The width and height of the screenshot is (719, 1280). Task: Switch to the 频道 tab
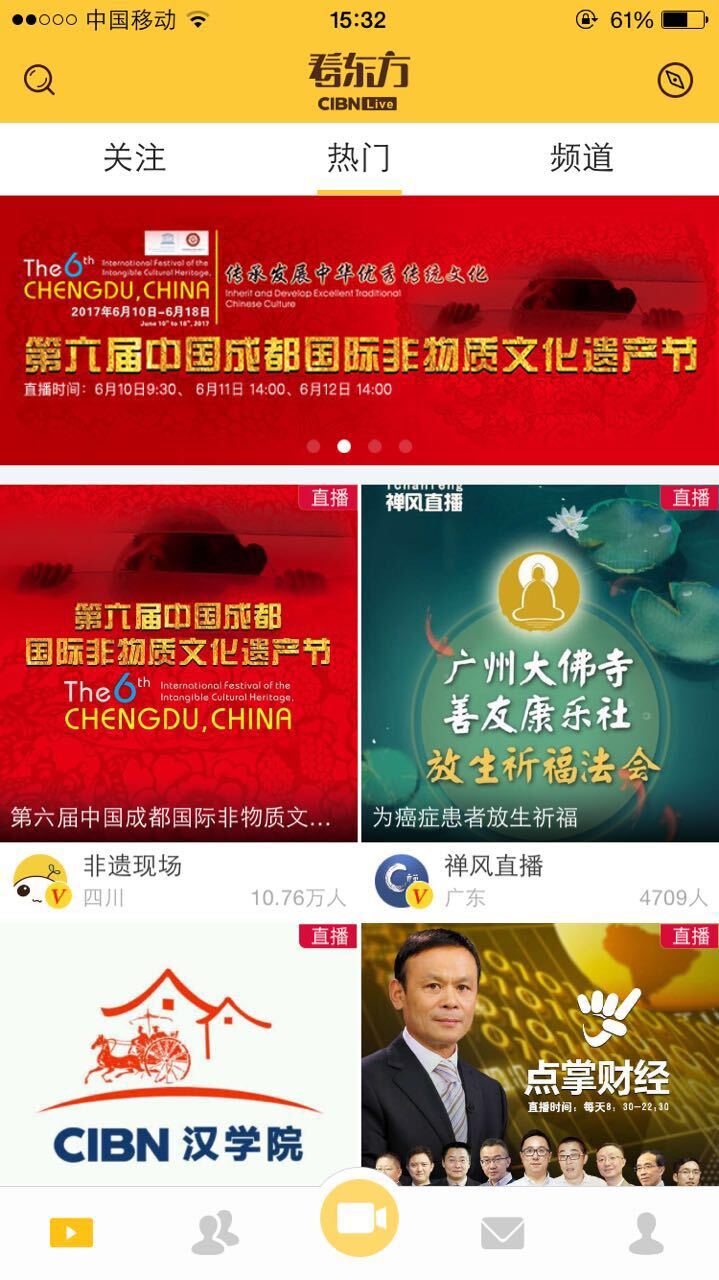coord(581,158)
